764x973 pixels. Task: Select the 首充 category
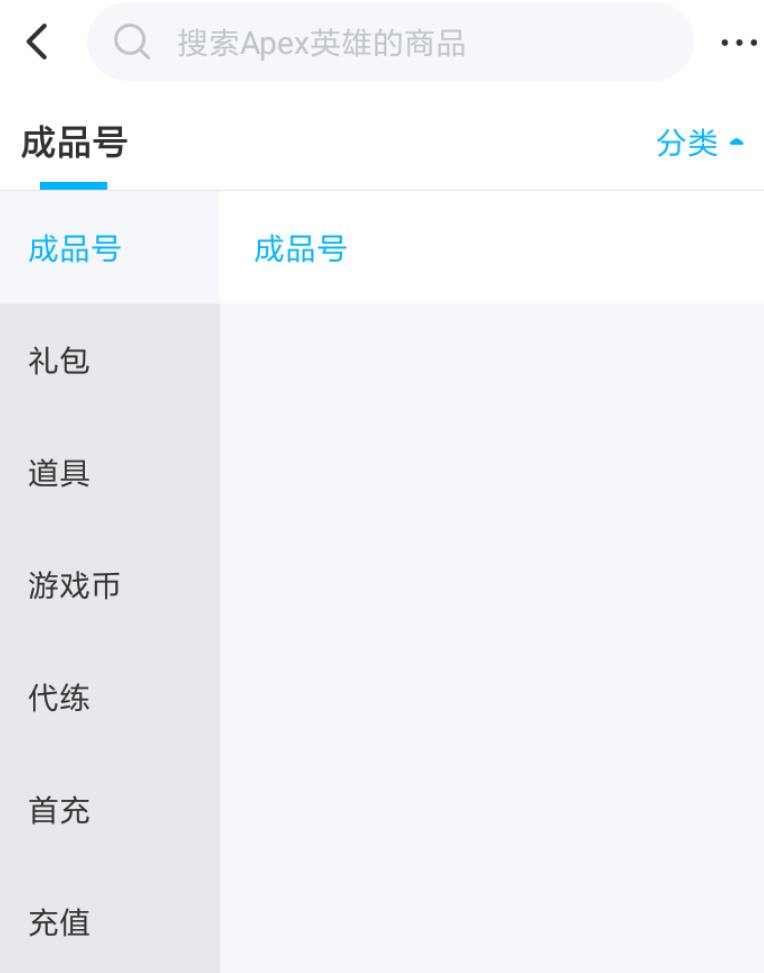pos(59,809)
